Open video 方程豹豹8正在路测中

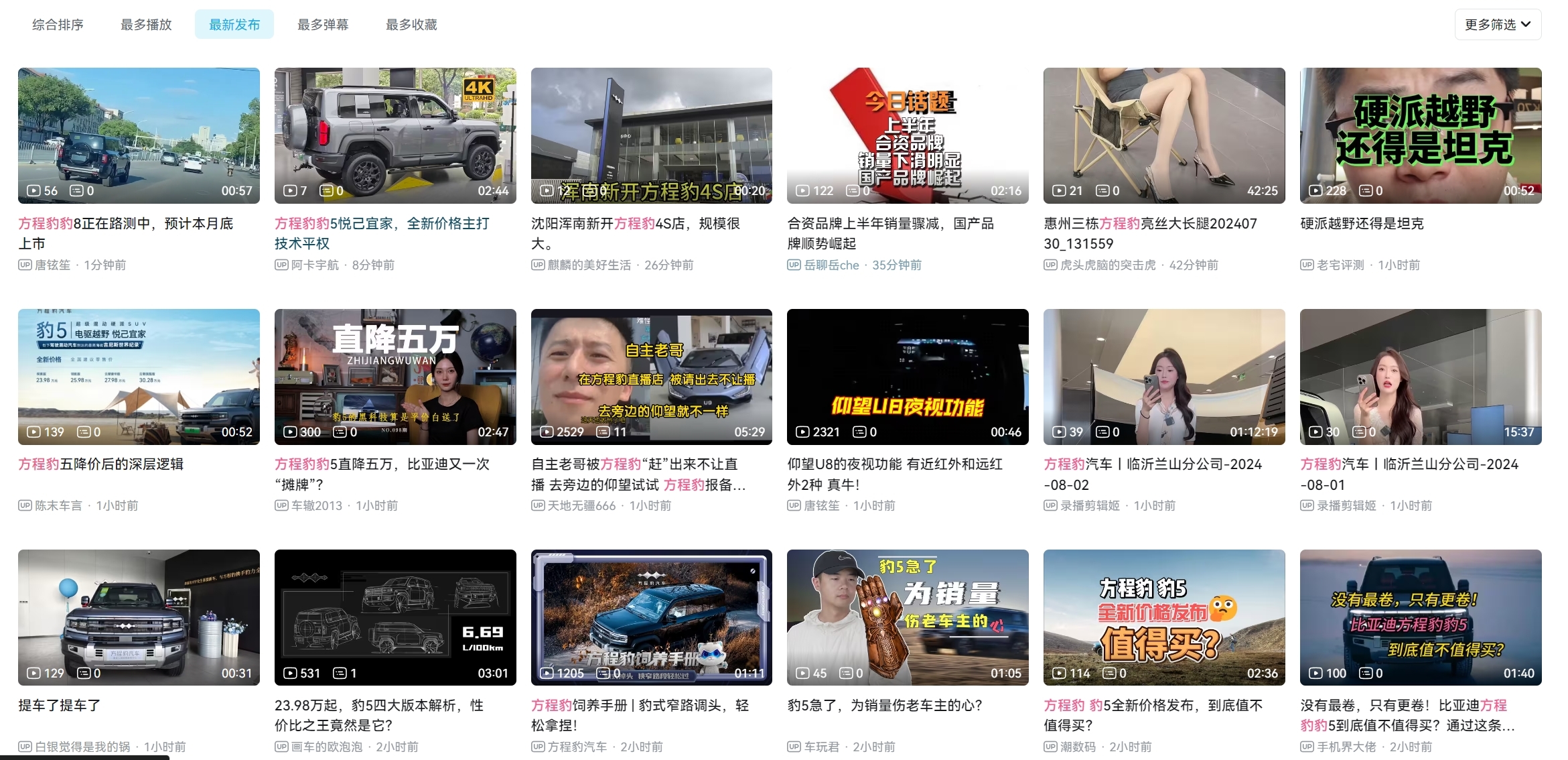click(139, 135)
